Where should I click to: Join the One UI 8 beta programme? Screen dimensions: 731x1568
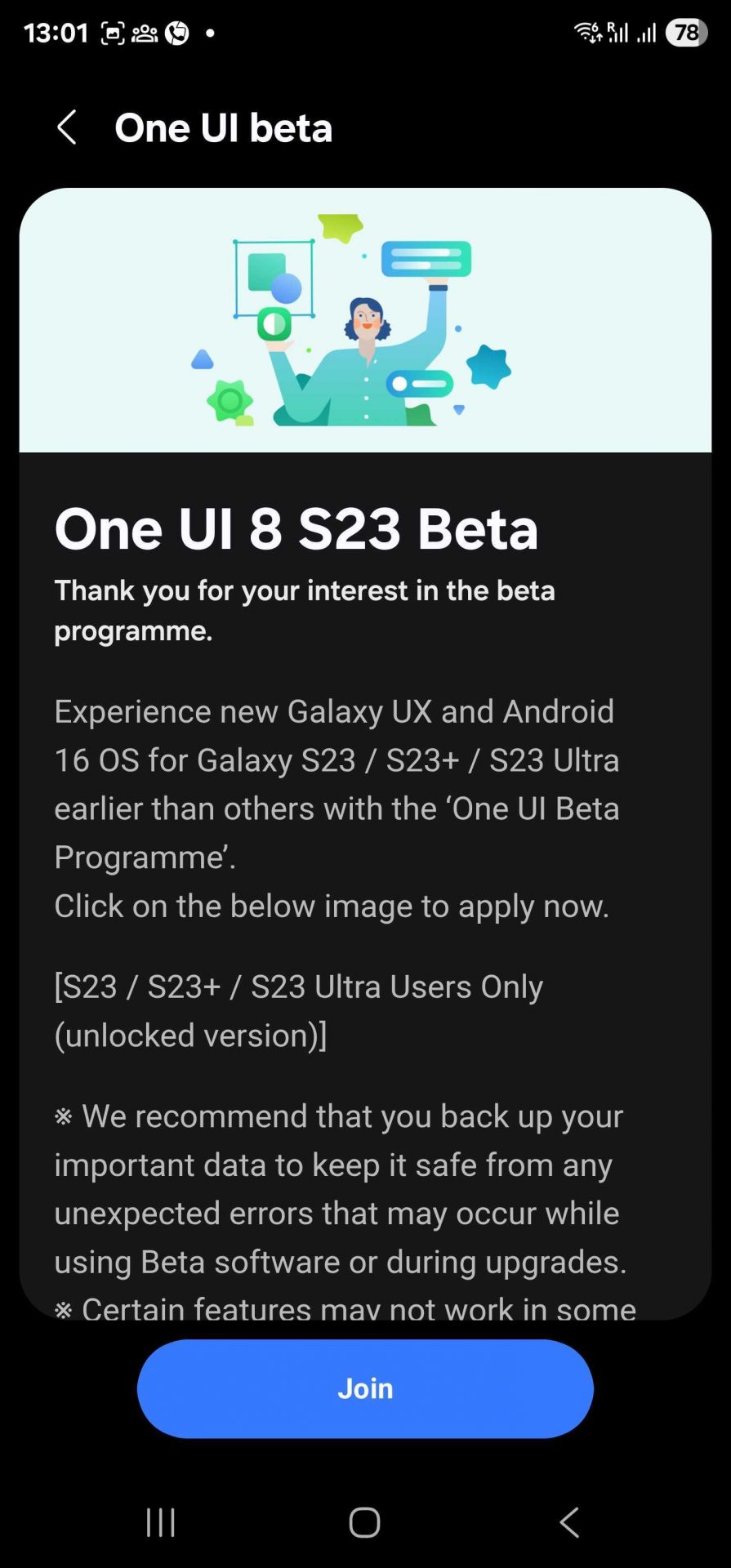pos(365,1388)
